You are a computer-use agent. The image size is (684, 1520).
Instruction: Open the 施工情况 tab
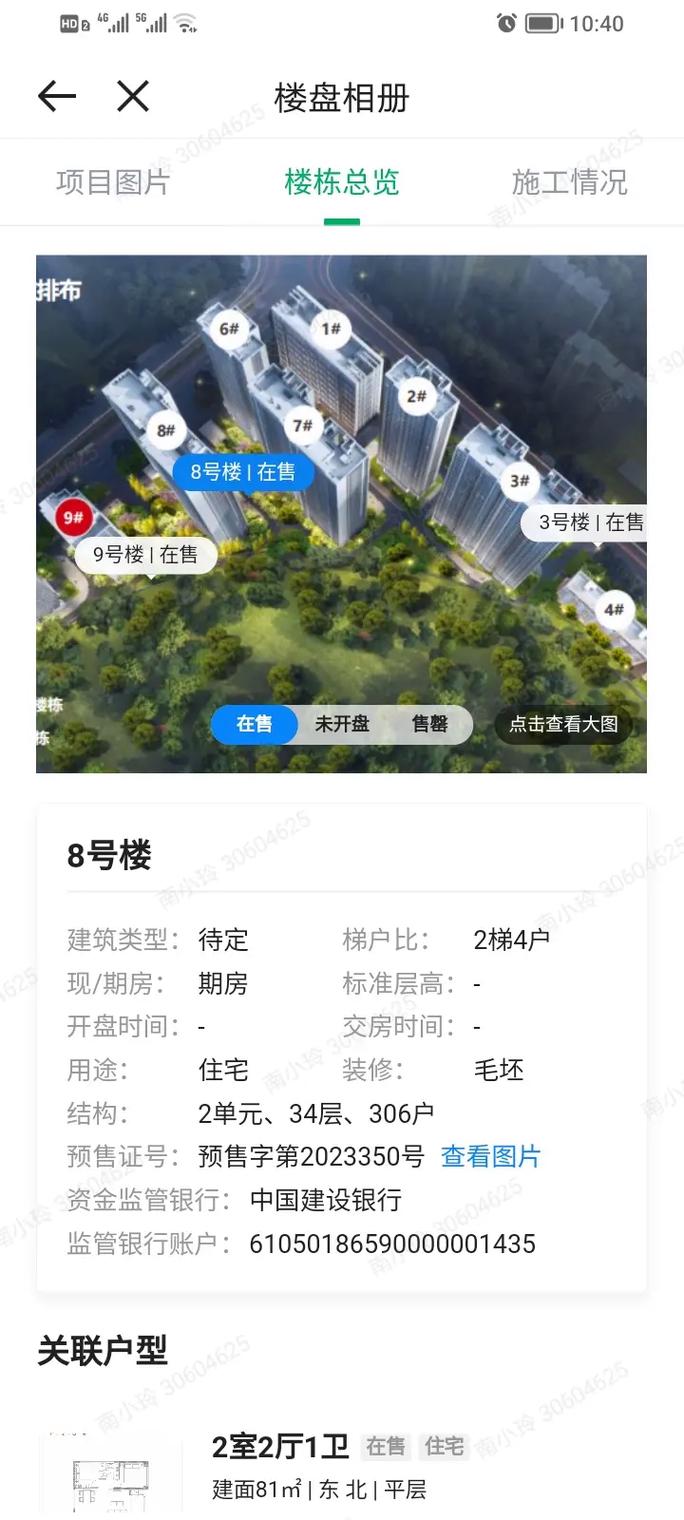[x=569, y=182]
